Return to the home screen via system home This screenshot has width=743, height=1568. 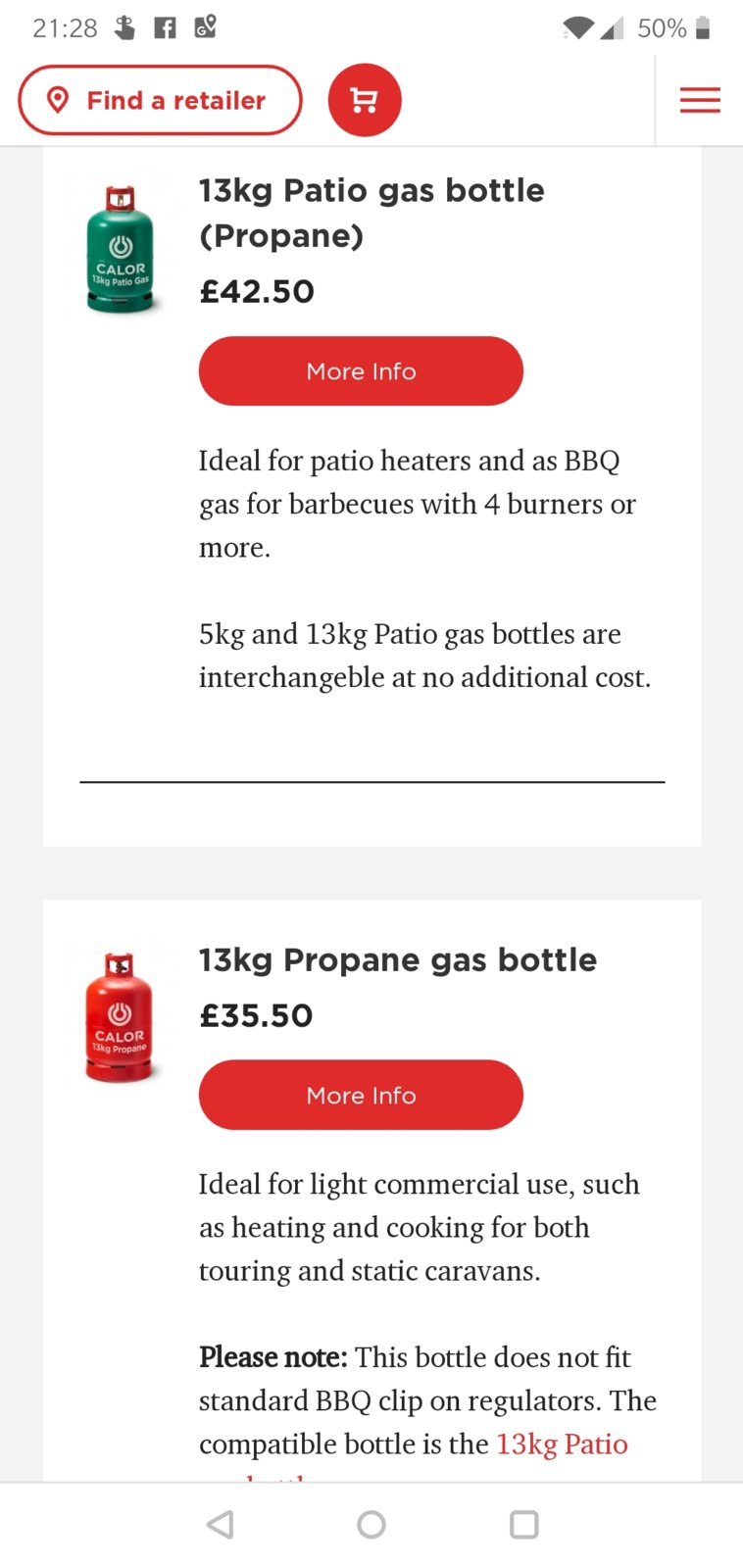[371, 1524]
